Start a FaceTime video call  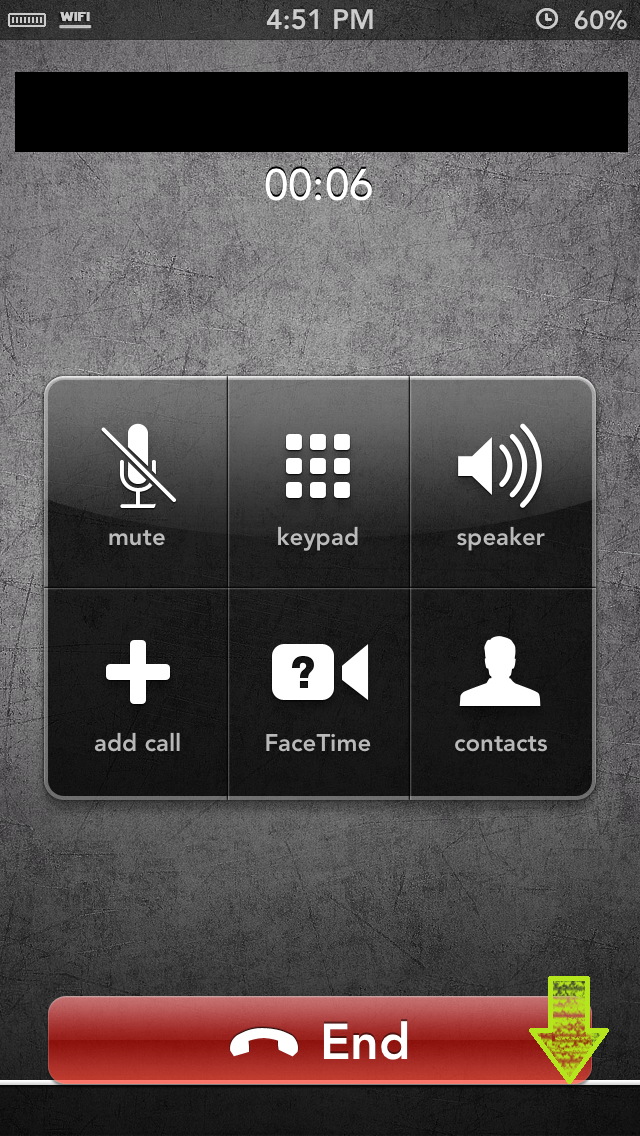click(318, 693)
